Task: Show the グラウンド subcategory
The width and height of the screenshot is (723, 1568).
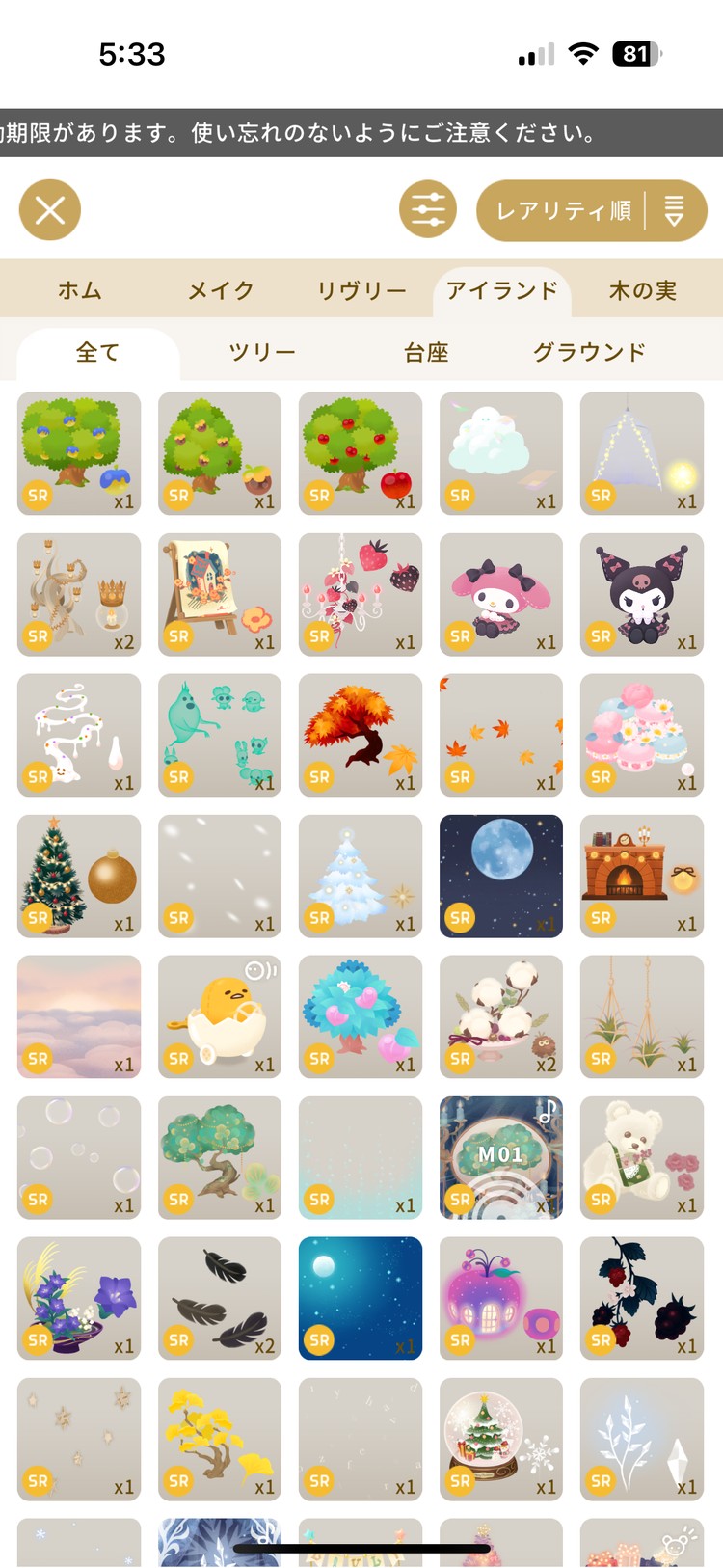Action: (x=590, y=353)
